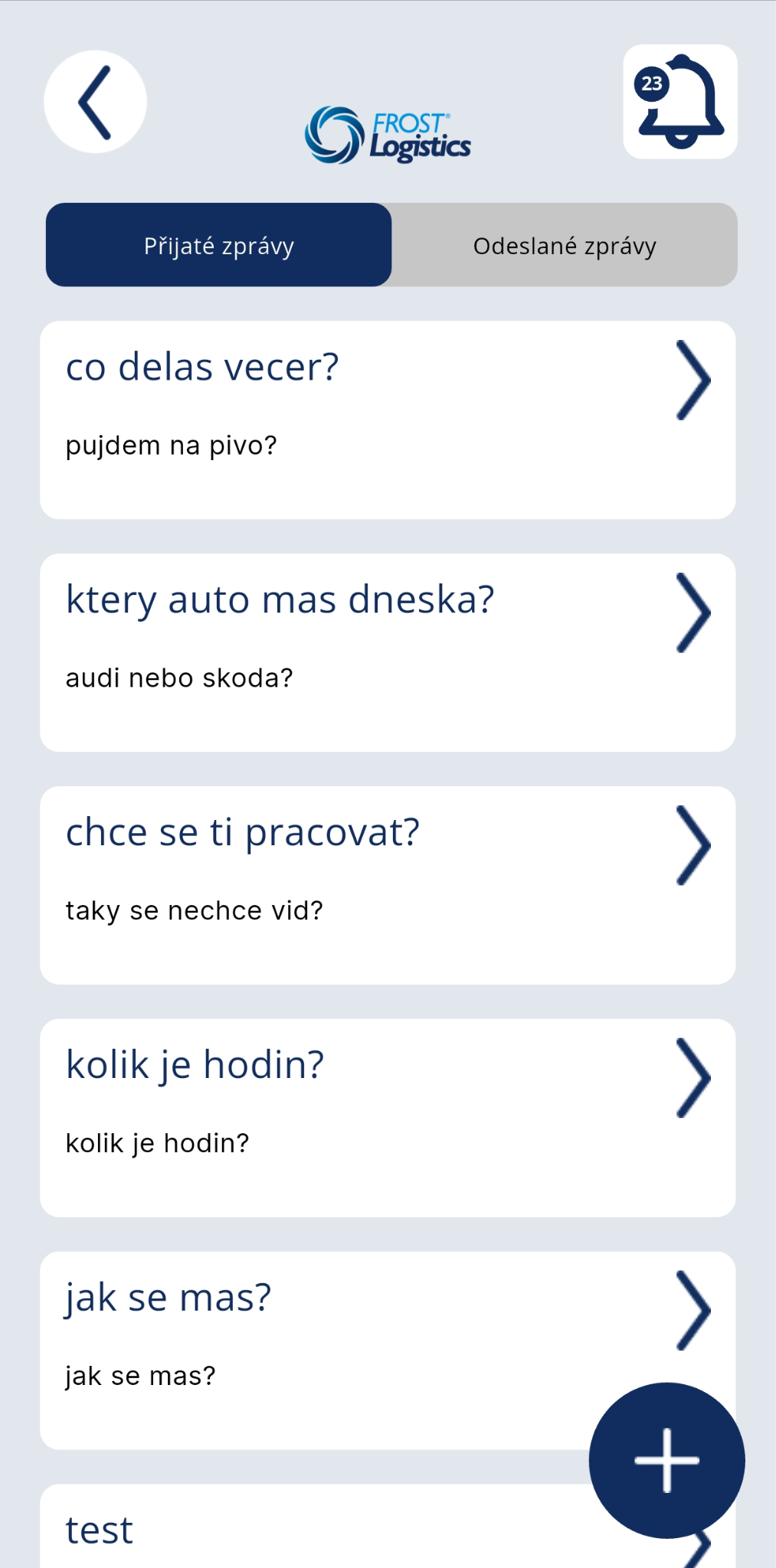The height and width of the screenshot is (1568, 776).
Task: Switch to the Odeslané zprávy tab
Action: tap(565, 245)
